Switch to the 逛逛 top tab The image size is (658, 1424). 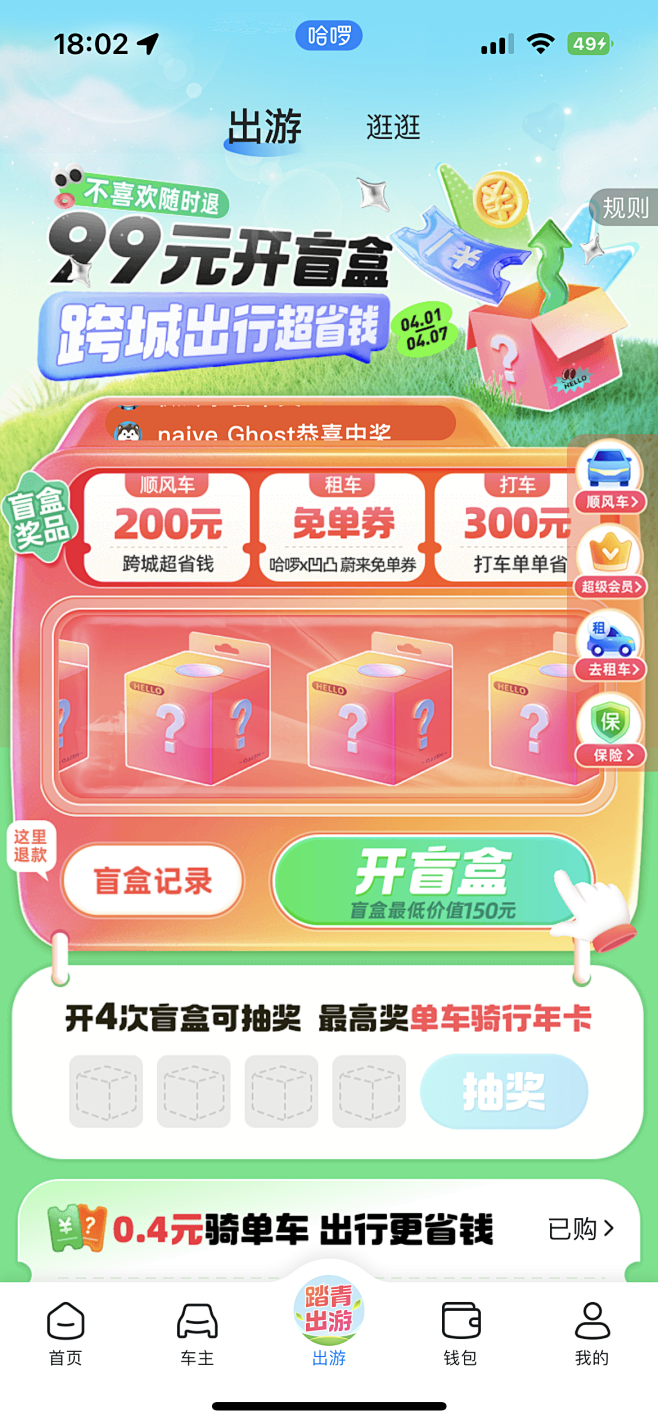(x=393, y=127)
